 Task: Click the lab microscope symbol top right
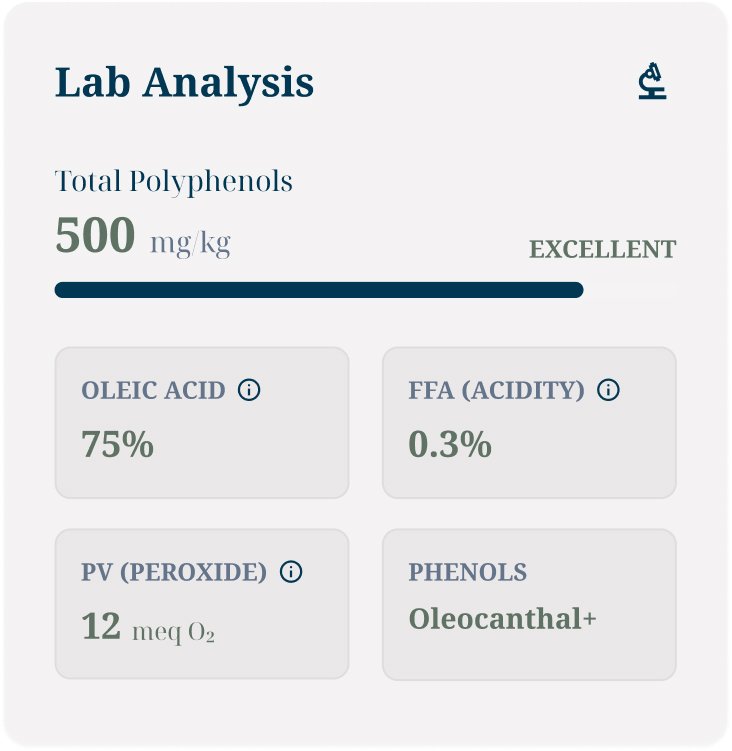click(653, 82)
